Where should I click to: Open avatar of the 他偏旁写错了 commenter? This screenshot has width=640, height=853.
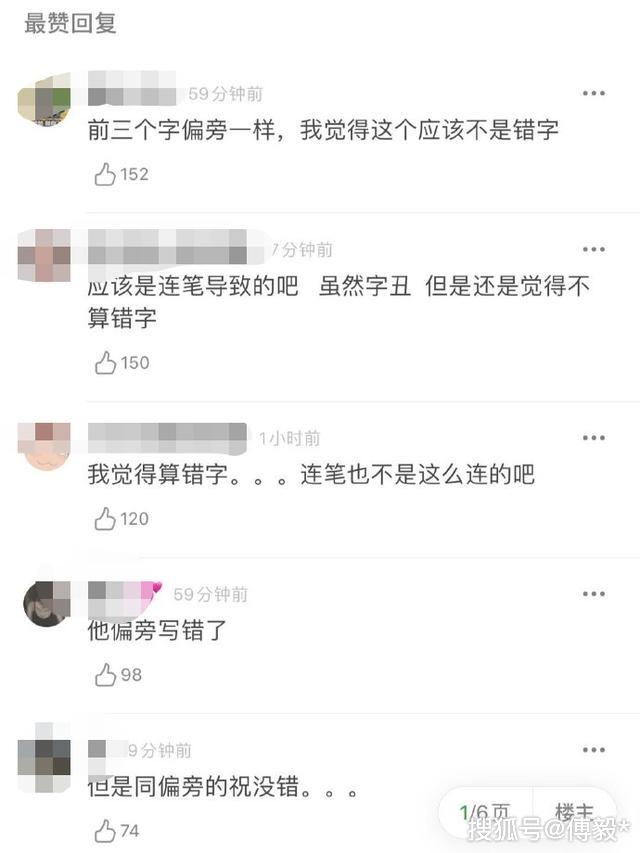pos(46,604)
